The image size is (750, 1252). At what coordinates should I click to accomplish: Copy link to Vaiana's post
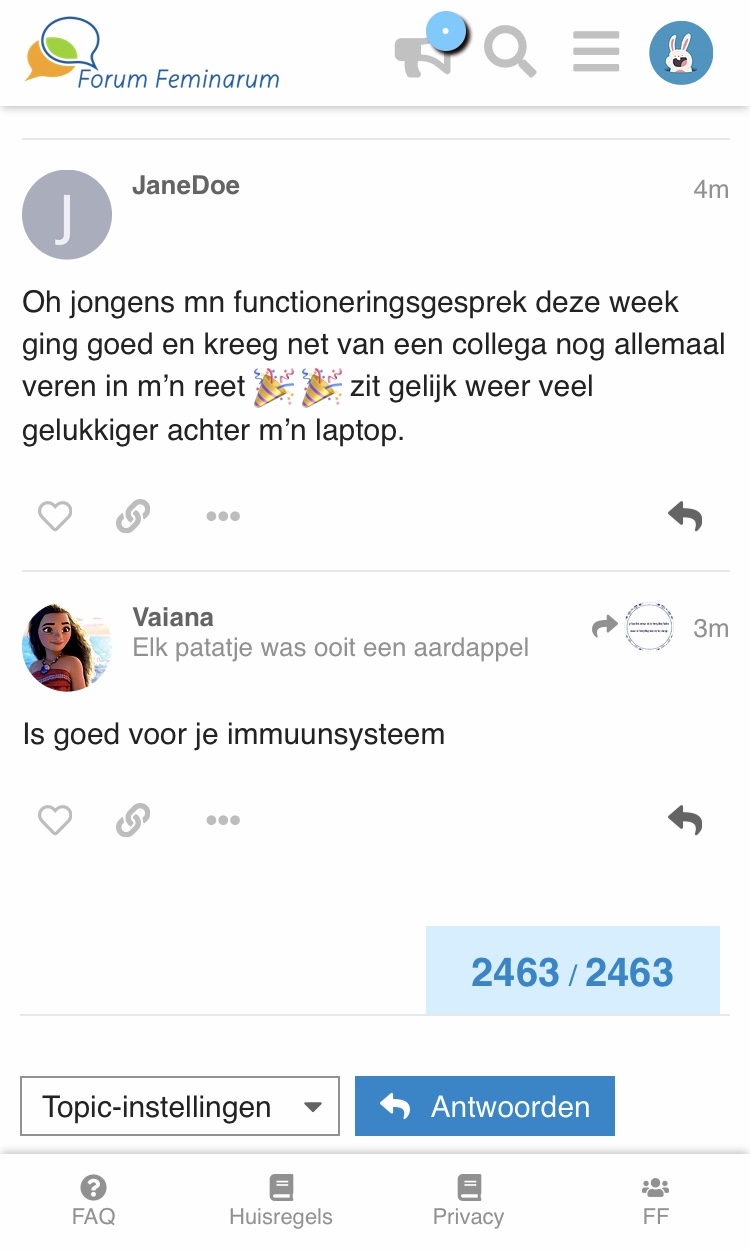tap(133, 821)
